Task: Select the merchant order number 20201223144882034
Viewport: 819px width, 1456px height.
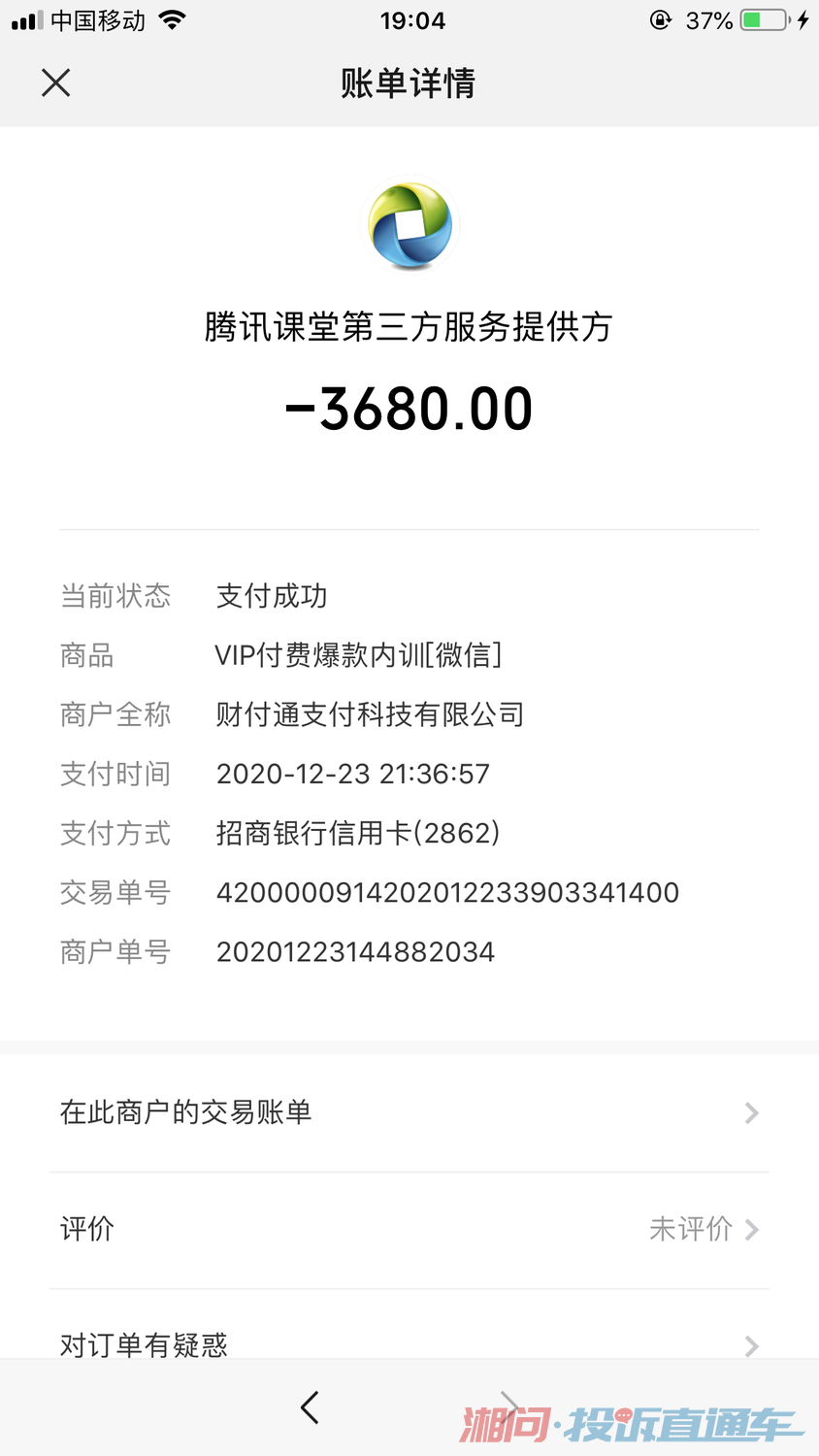Action: (355, 951)
